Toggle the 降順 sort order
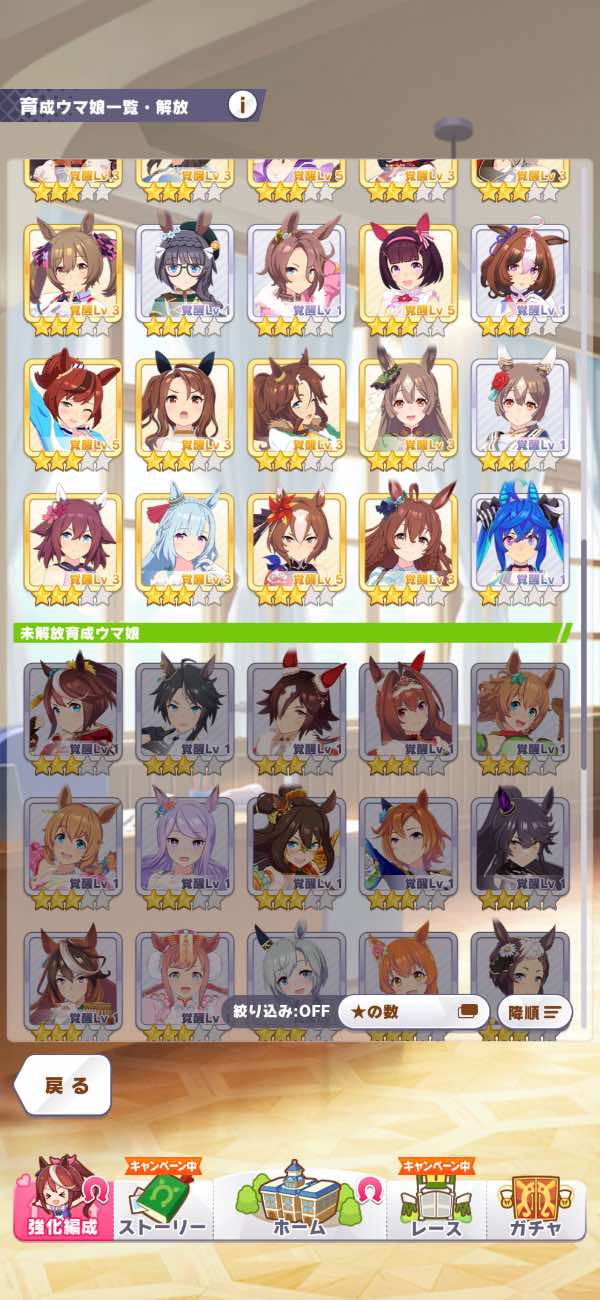Viewport: 600px width, 1300px height. click(536, 1012)
